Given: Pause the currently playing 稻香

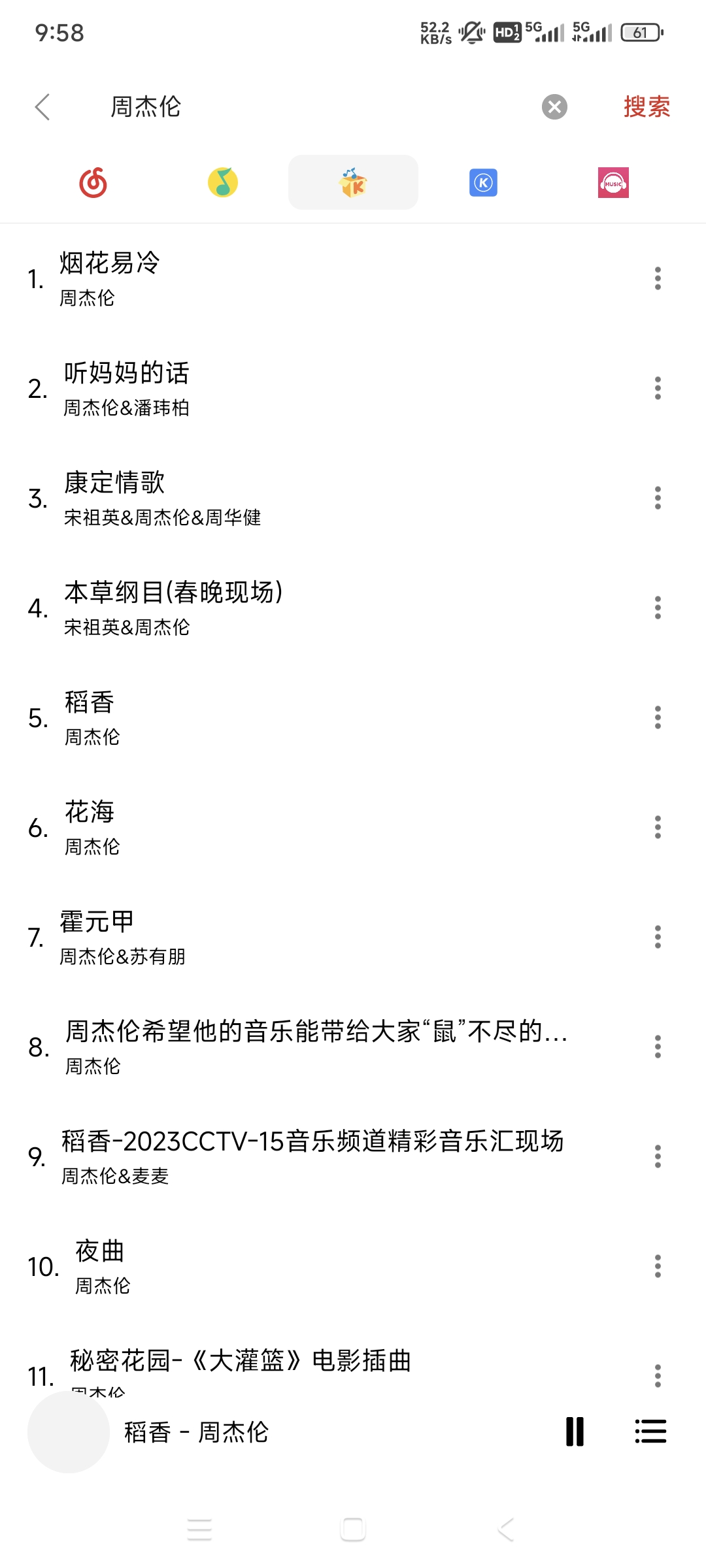Looking at the screenshot, I should [x=575, y=1431].
